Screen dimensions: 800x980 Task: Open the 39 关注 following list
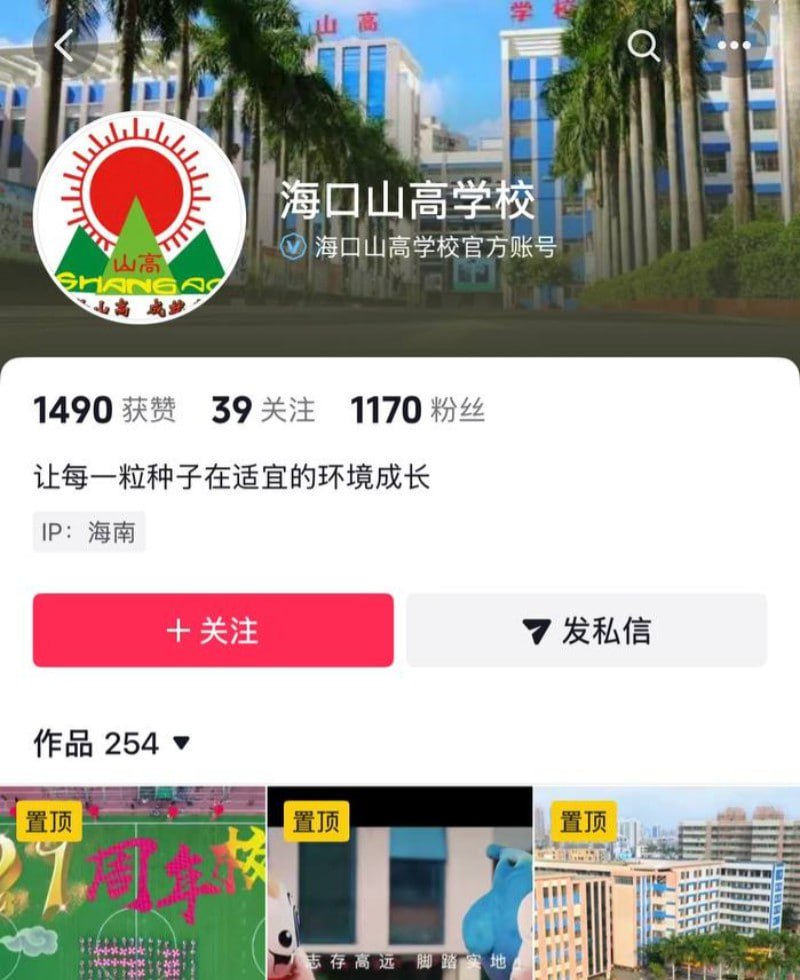coord(263,410)
